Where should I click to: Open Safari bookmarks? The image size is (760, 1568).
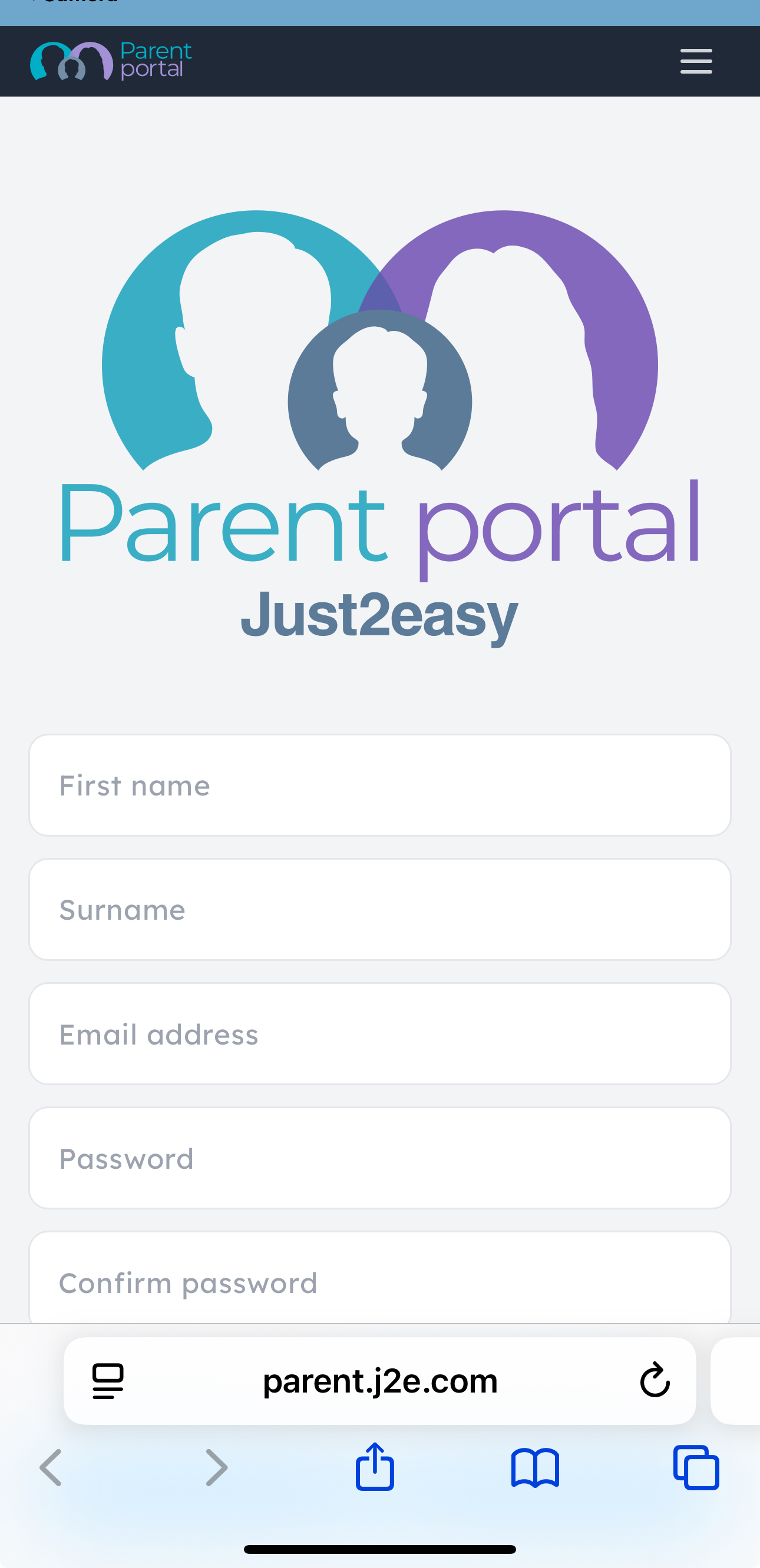tap(535, 1468)
